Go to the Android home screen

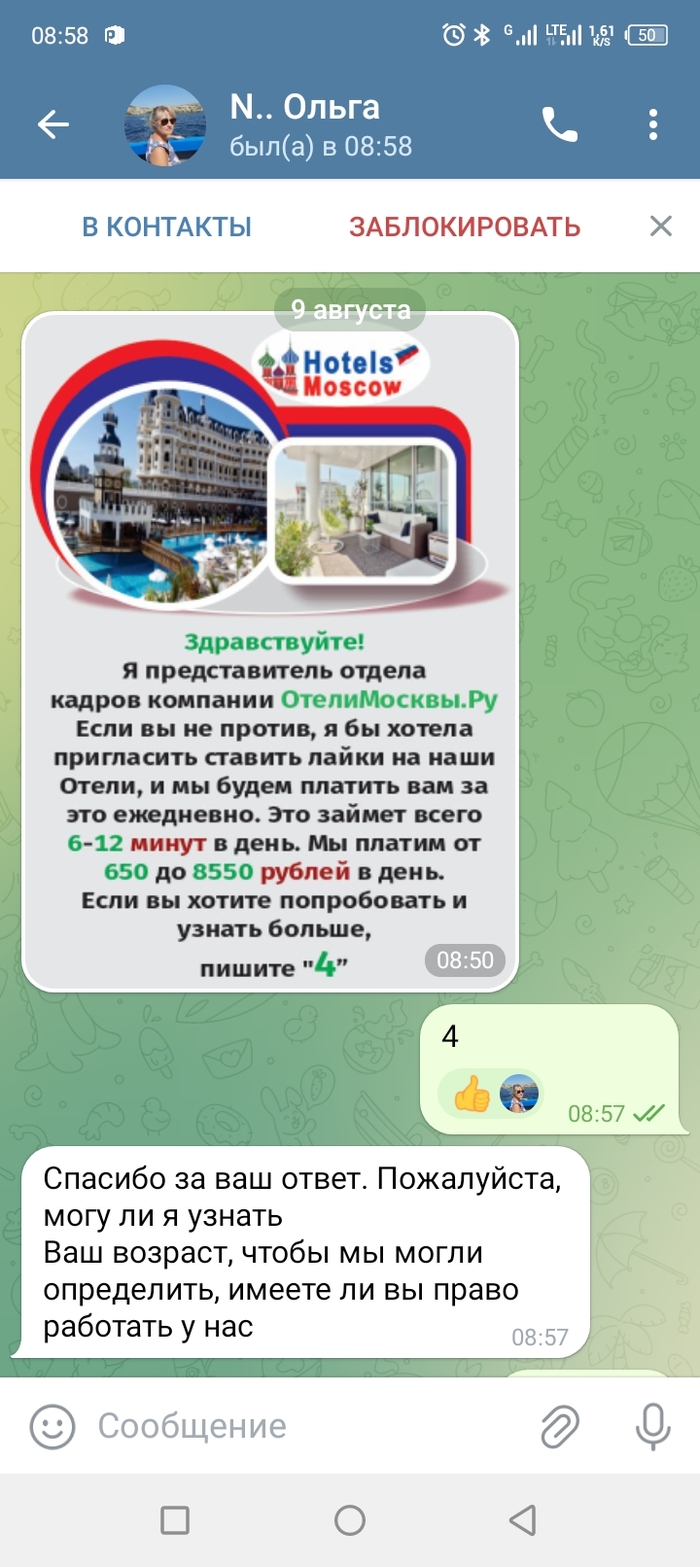pyautogui.click(x=350, y=1521)
